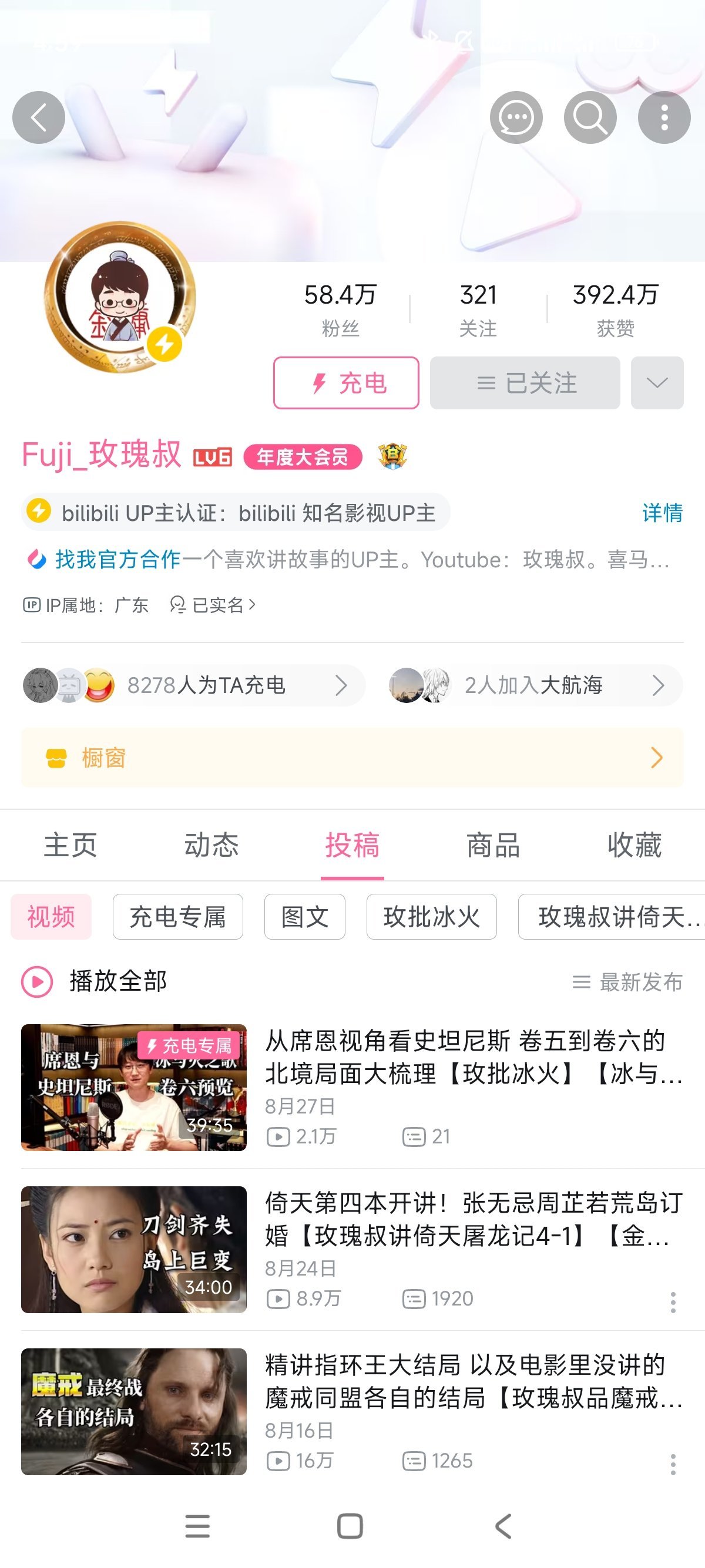
Task: Open the 找我官方合作 link
Action: pyautogui.click(x=117, y=558)
